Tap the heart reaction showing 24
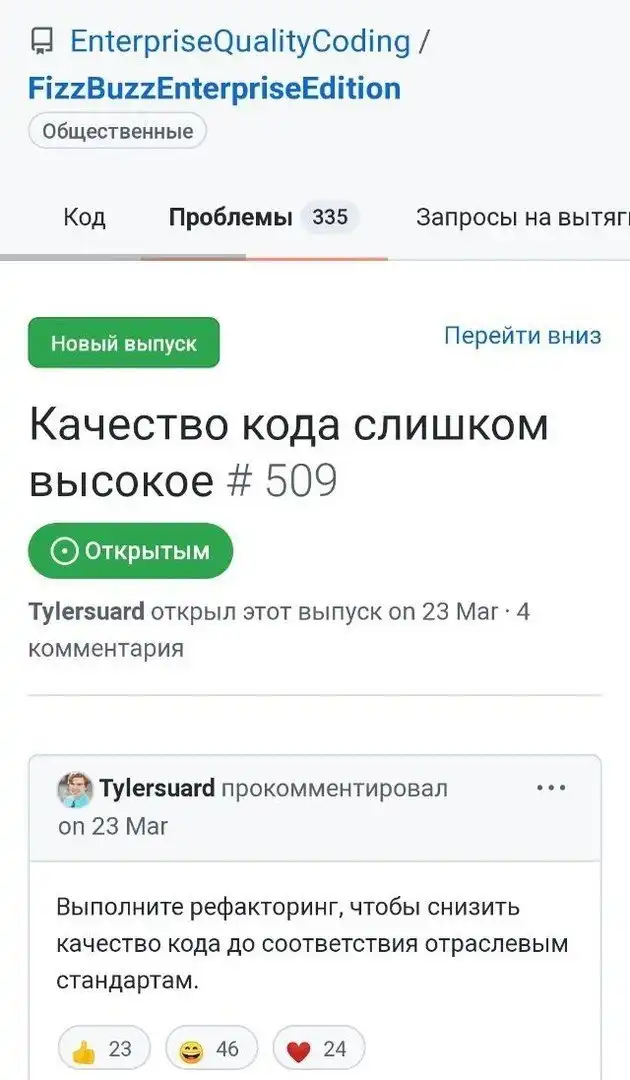 pos(318,1048)
